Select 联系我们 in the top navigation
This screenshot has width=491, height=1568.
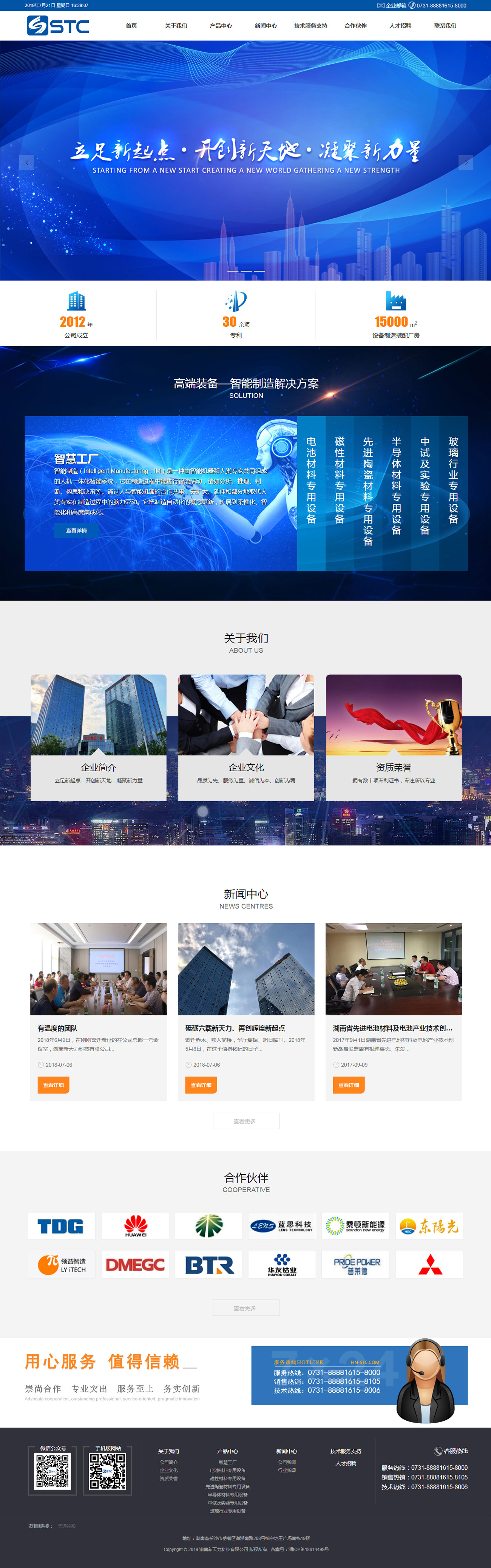[x=445, y=26]
